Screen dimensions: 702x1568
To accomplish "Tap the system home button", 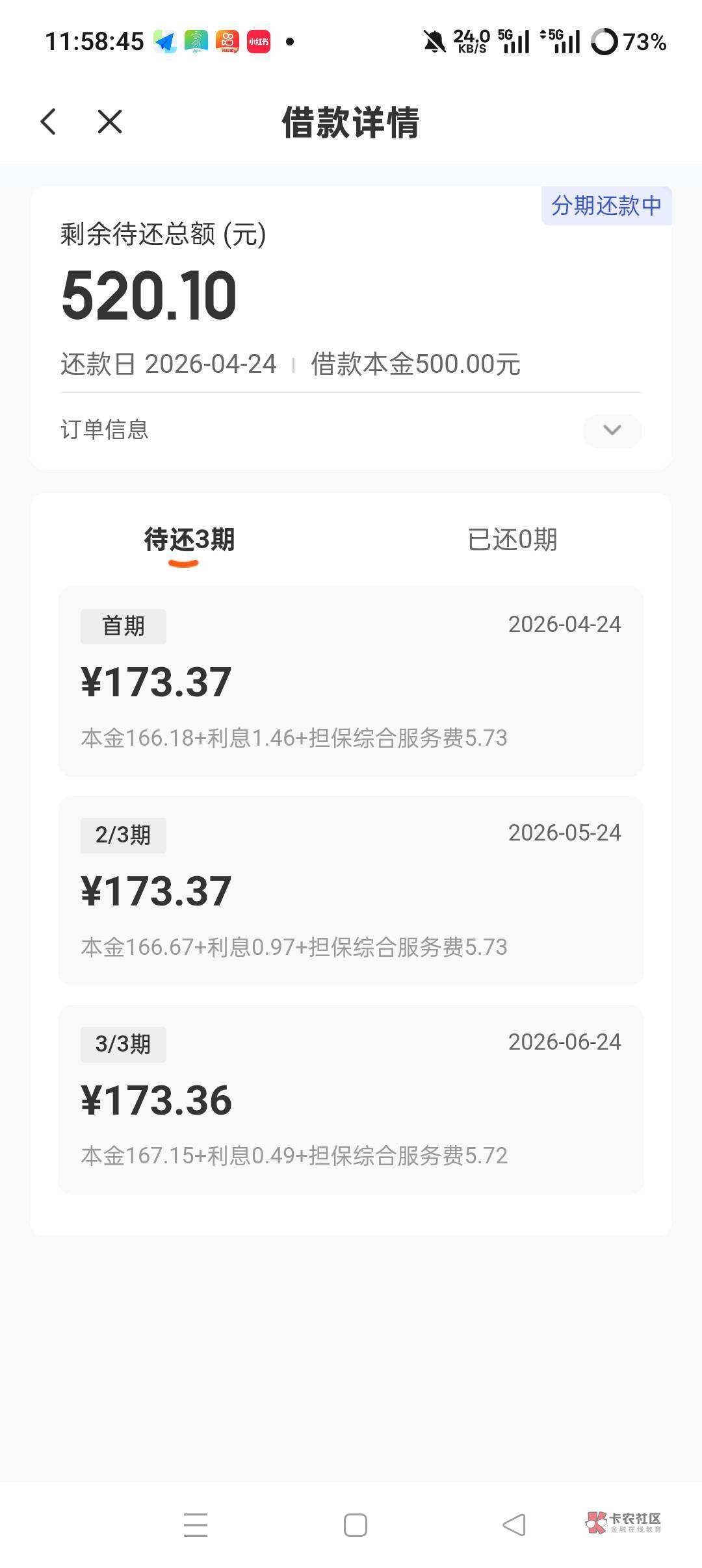I will tap(355, 1524).
